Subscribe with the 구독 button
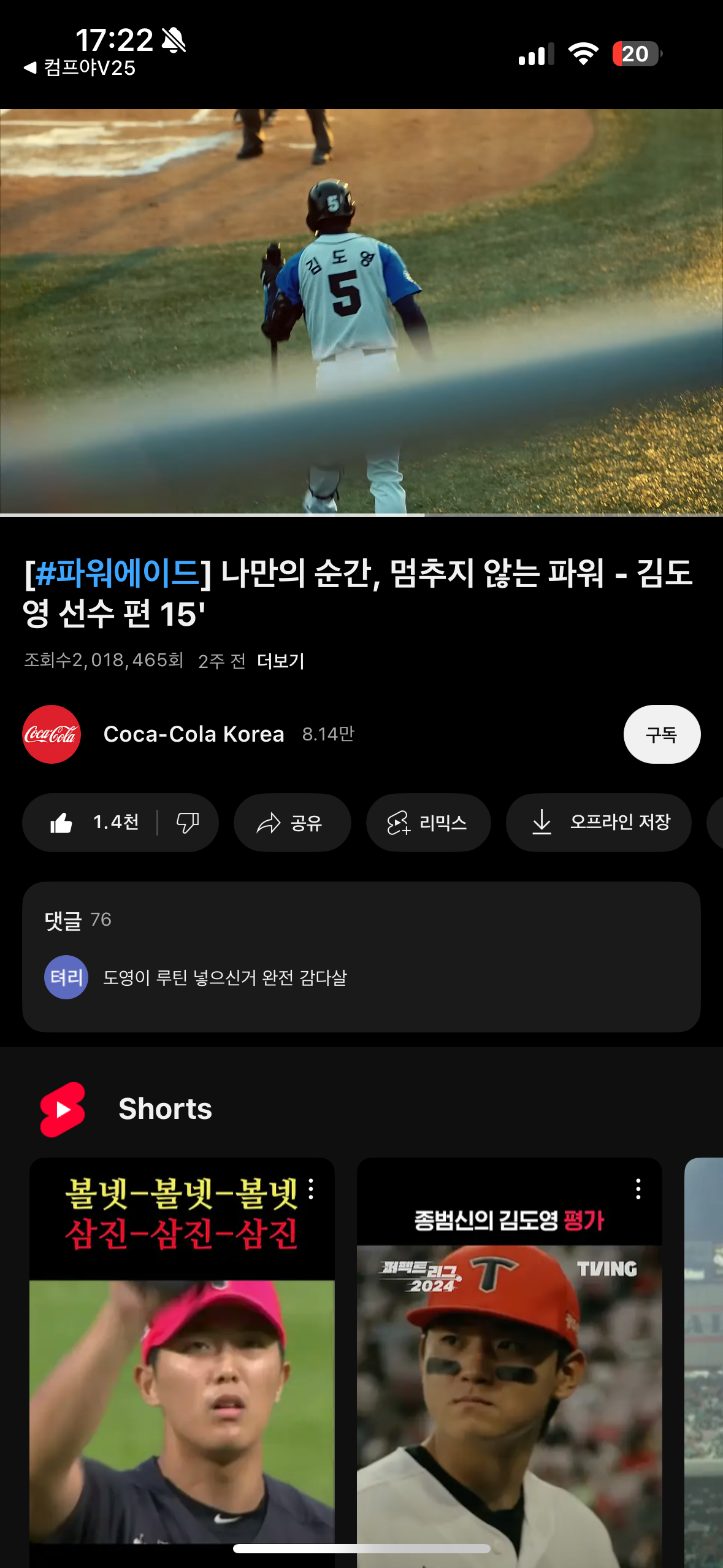Image resolution: width=723 pixels, height=1568 pixels. pyautogui.click(x=661, y=734)
